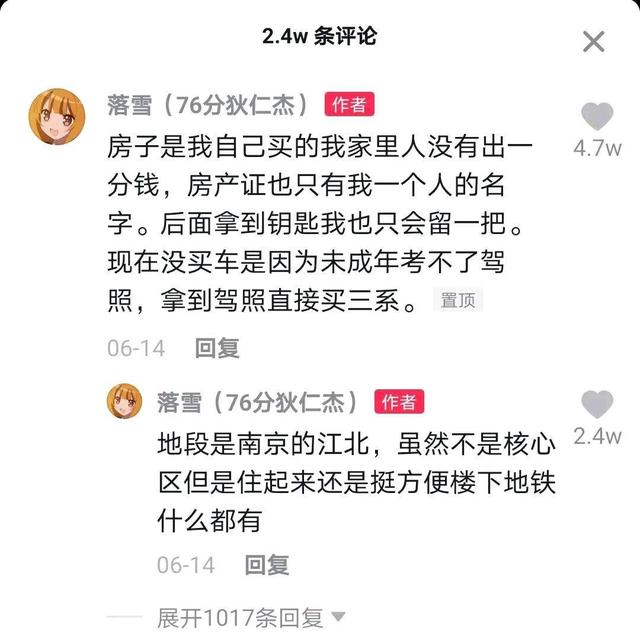Expand the 1017 hidden replies
The image size is (640, 640).
(x=250, y=618)
